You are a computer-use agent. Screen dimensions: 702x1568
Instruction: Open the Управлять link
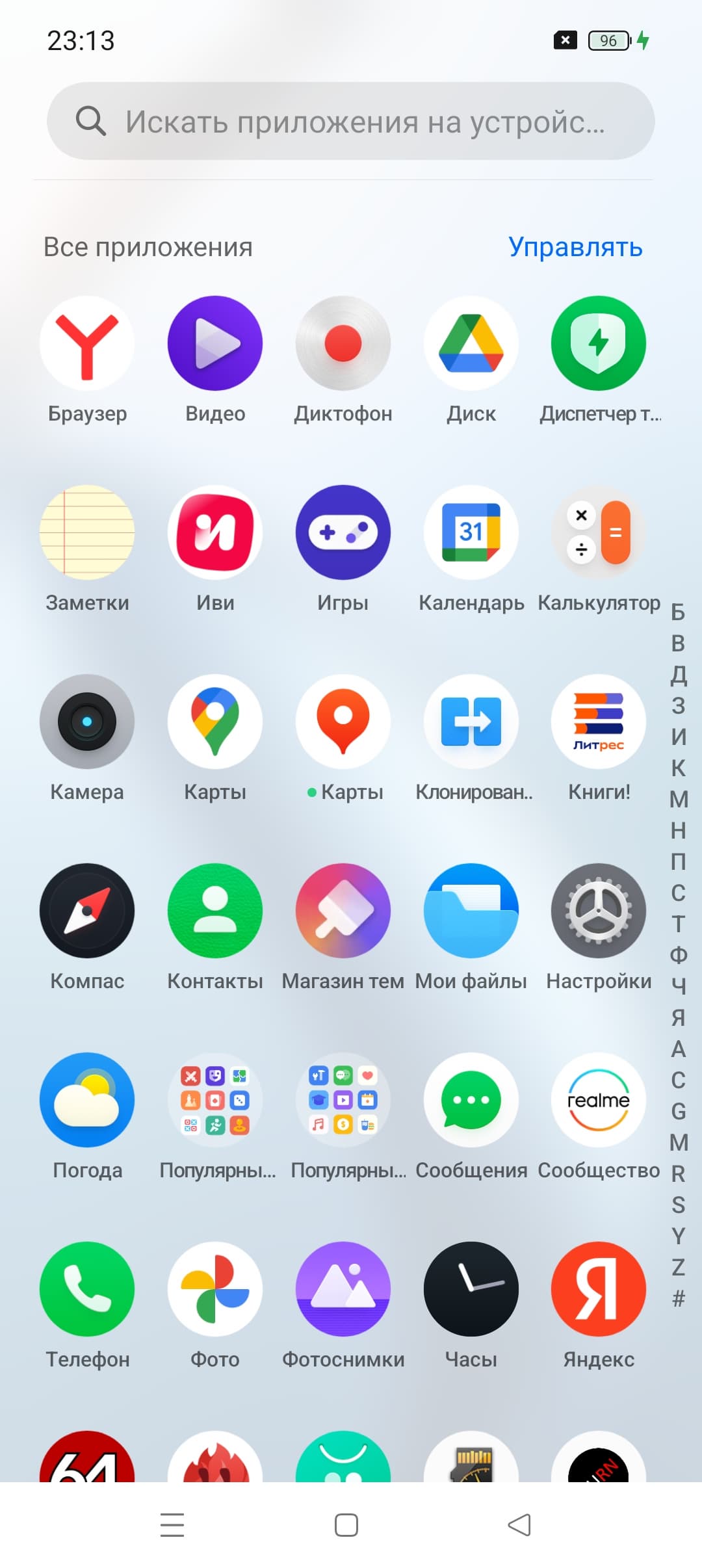575,247
